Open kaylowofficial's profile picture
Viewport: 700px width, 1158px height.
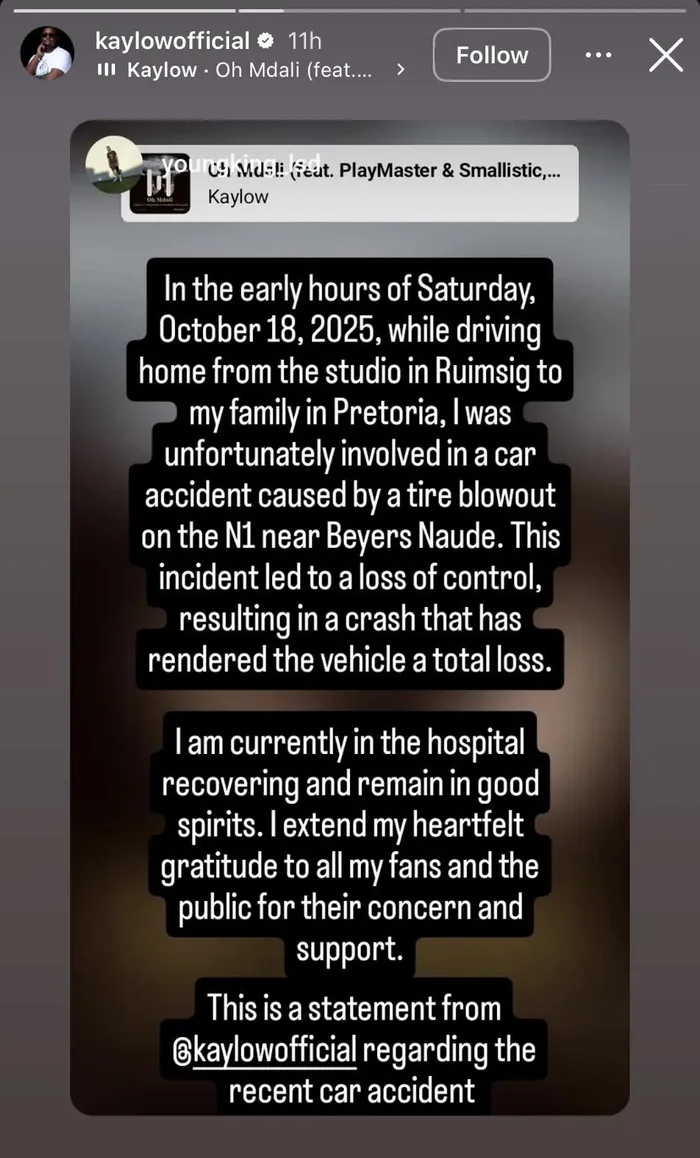47,53
